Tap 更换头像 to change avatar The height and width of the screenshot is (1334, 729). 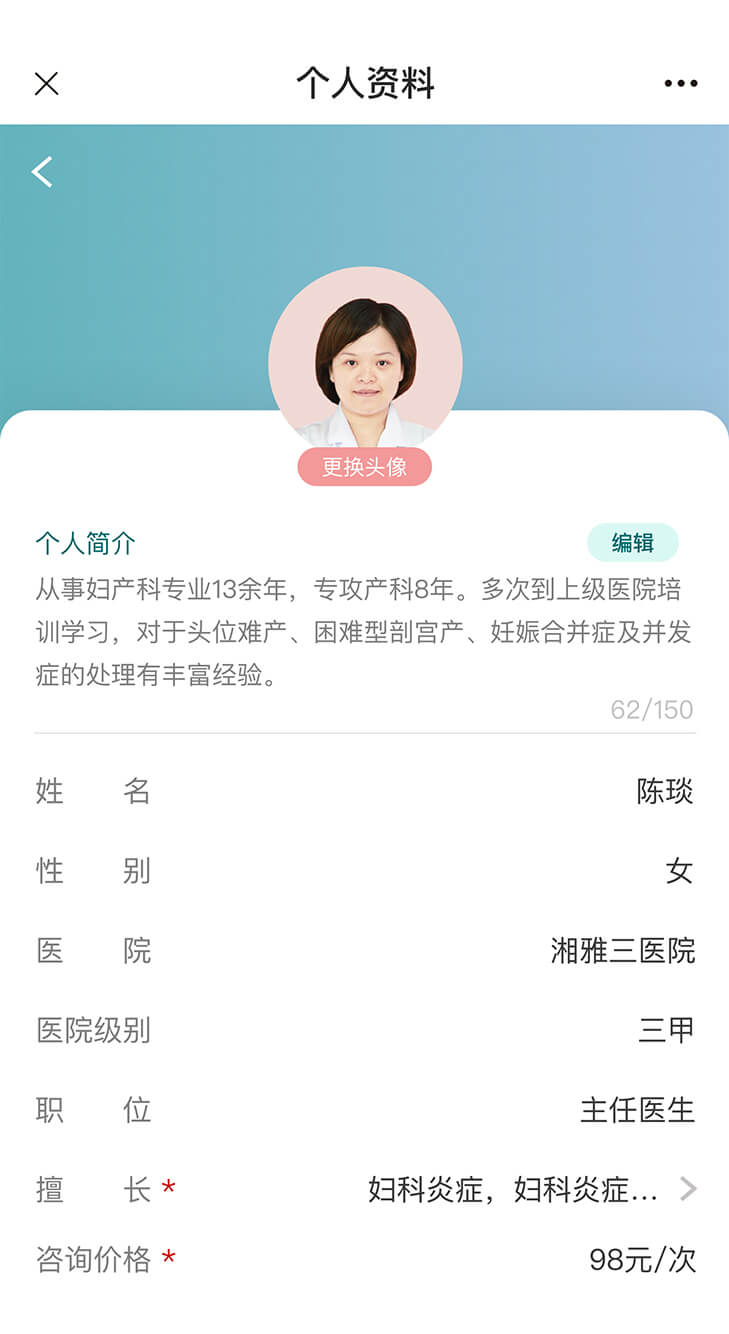point(364,467)
